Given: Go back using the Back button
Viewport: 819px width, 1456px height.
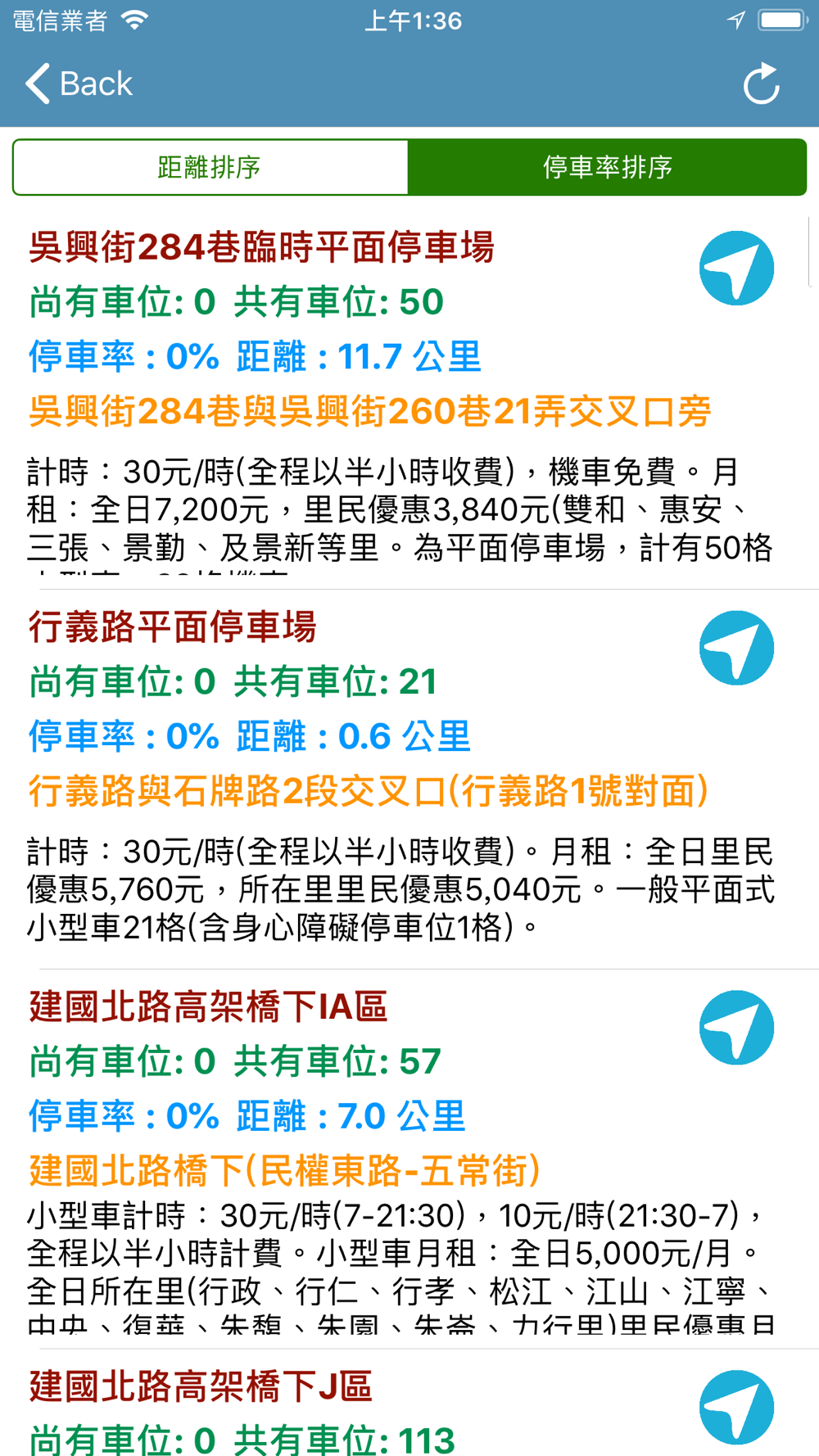Looking at the screenshot, I should point(79,84).
